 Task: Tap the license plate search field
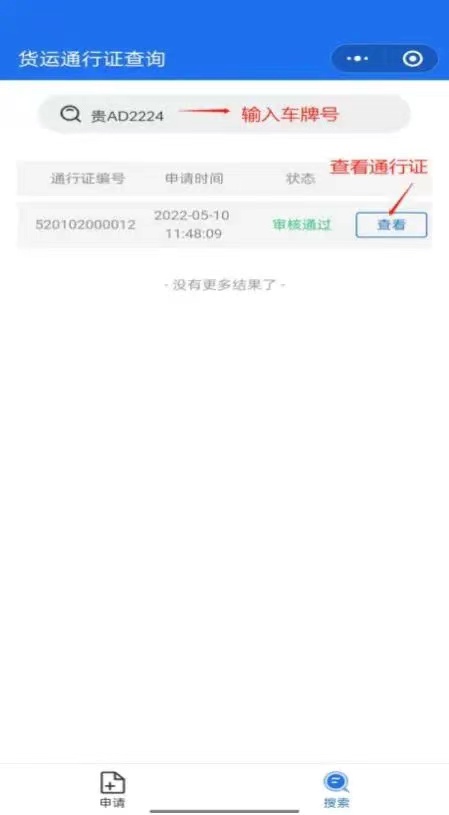click(x=224, y=114)
